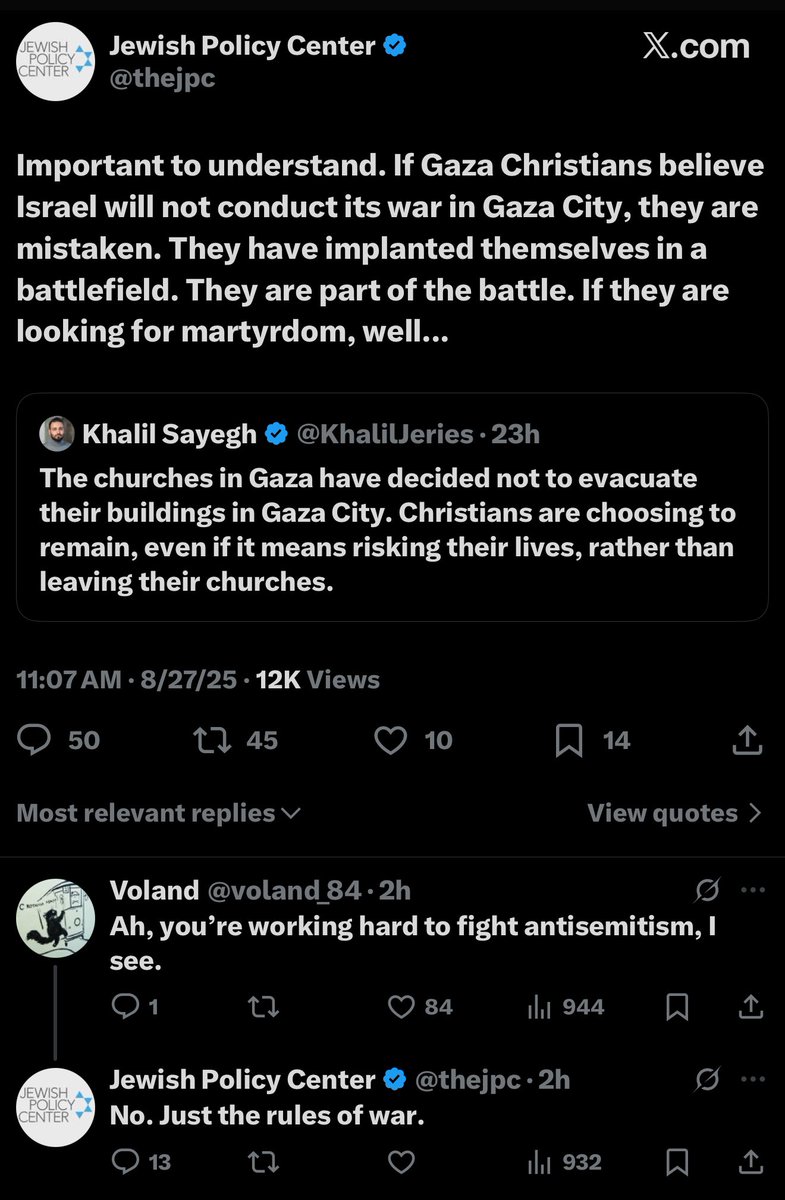Open Voland's profile avatar

click(x=56, y=917)
